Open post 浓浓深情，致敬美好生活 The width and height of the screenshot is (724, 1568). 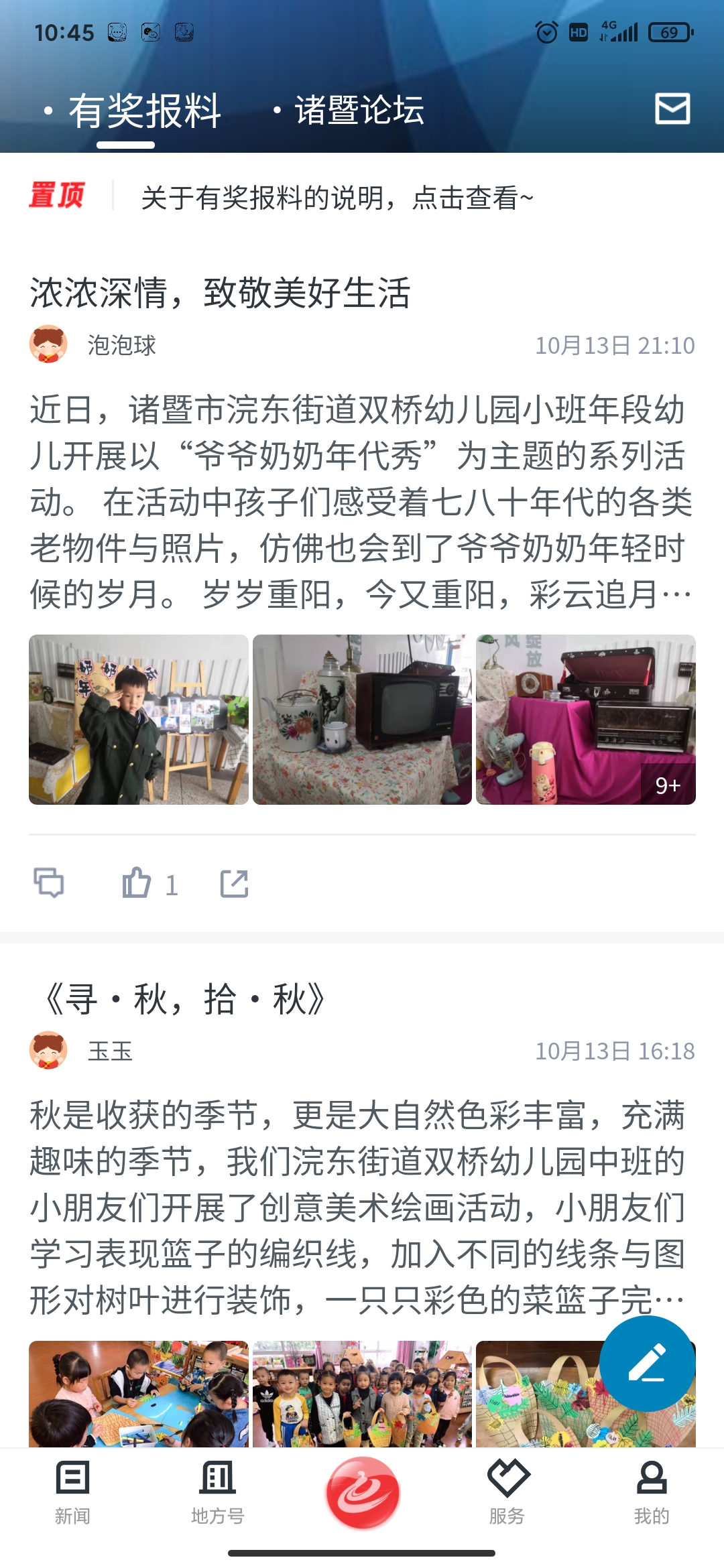pos(220,293)
